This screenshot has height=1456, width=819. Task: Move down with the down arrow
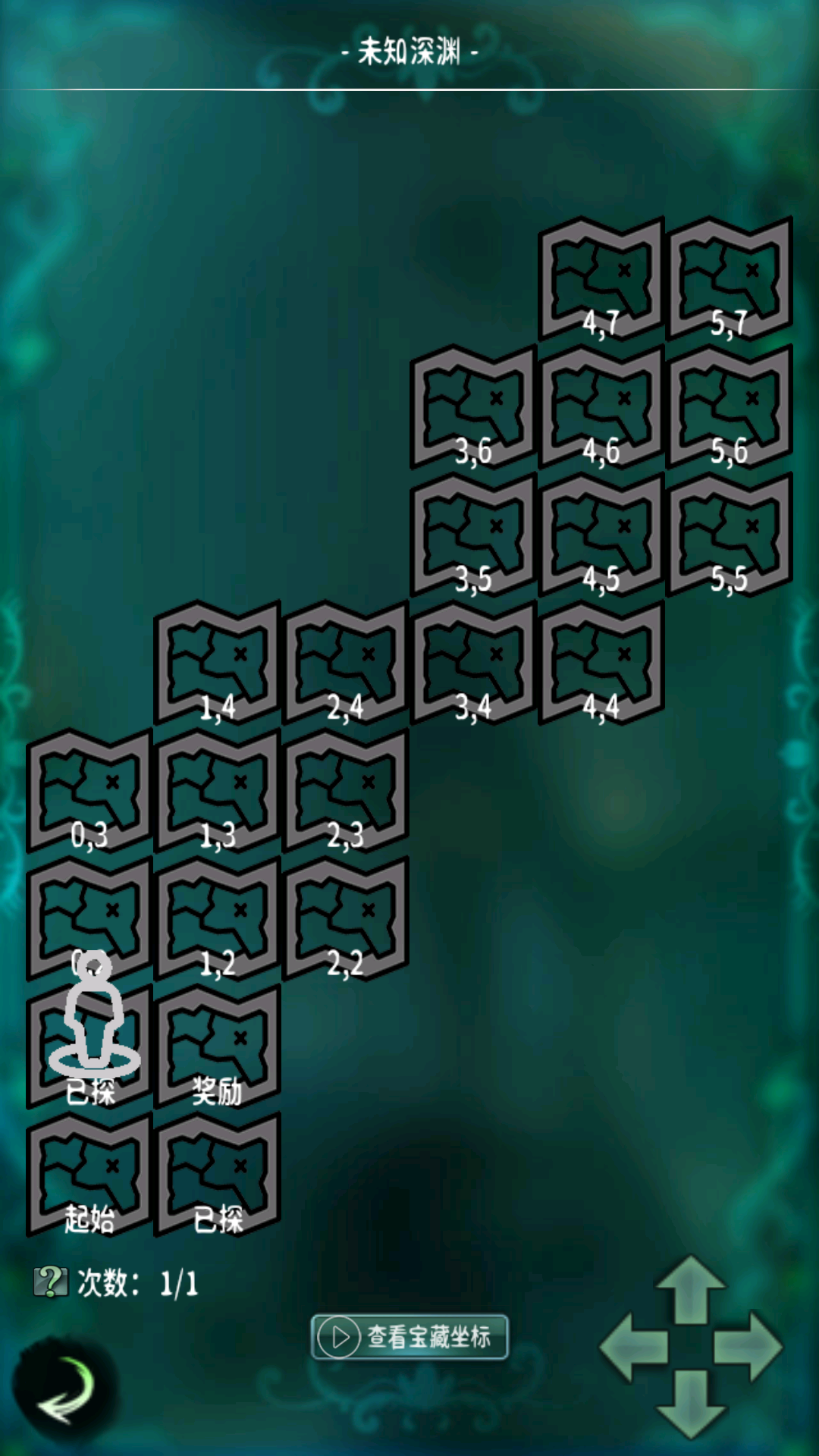click(691, 1403)
